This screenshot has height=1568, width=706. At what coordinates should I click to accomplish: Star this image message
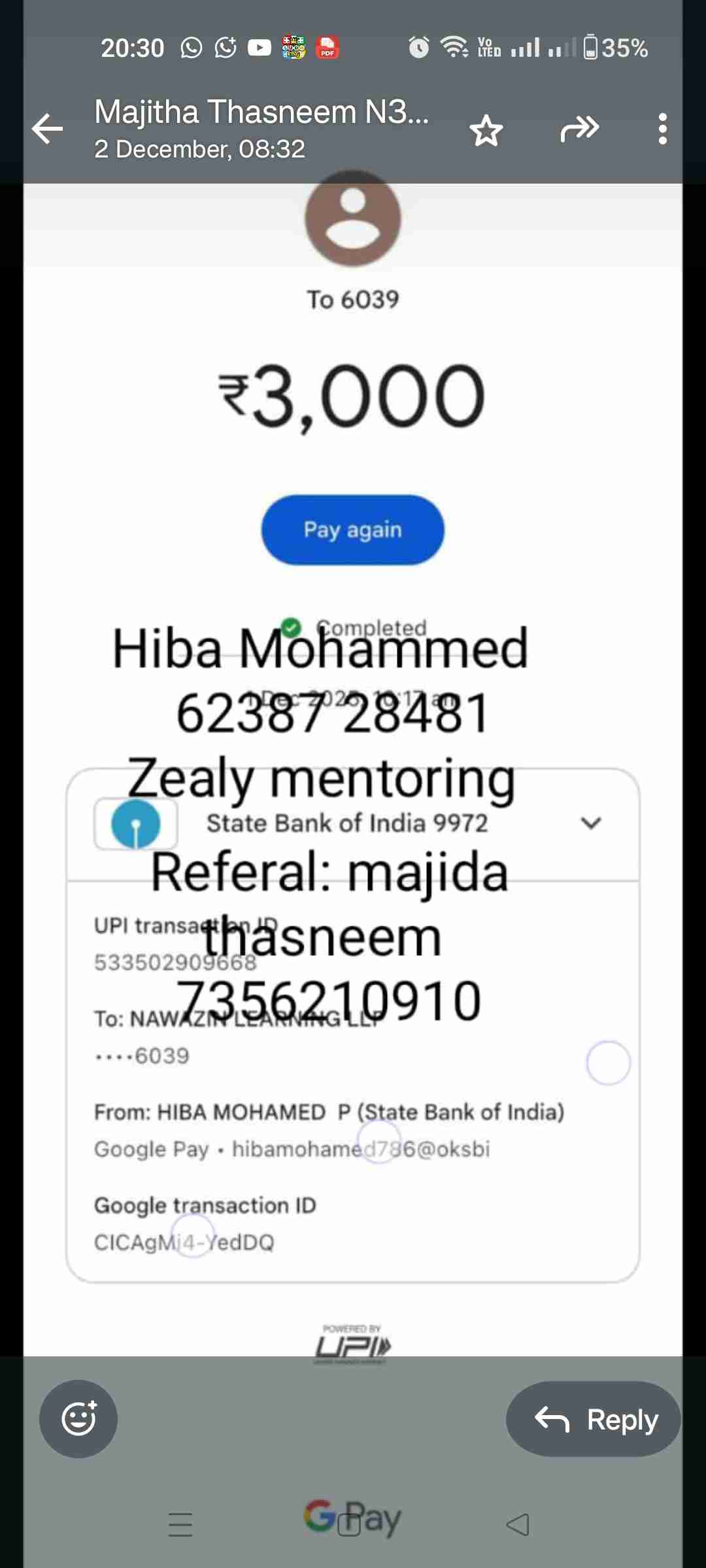486,130
